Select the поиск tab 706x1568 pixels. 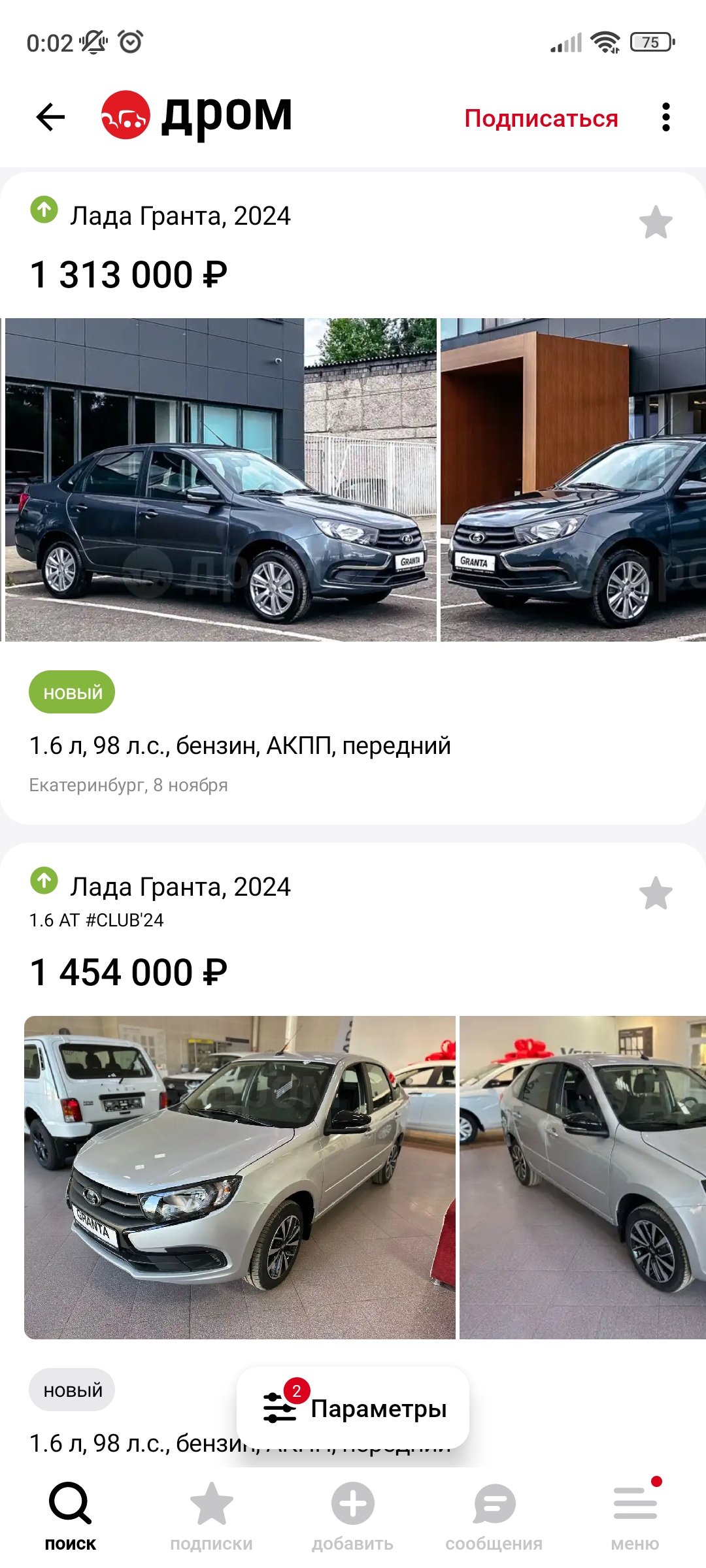click(x=70, y=1517)
